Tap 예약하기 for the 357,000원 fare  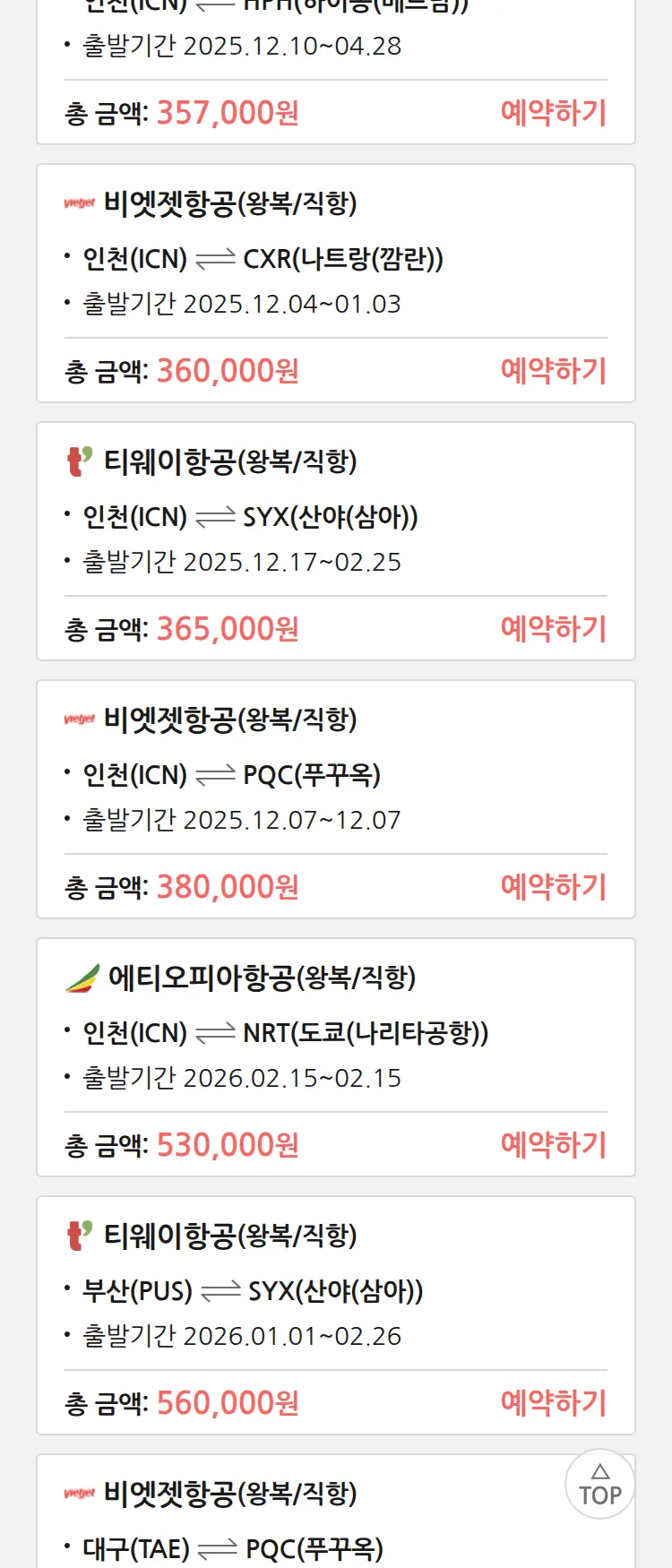[x=553, y=113]
